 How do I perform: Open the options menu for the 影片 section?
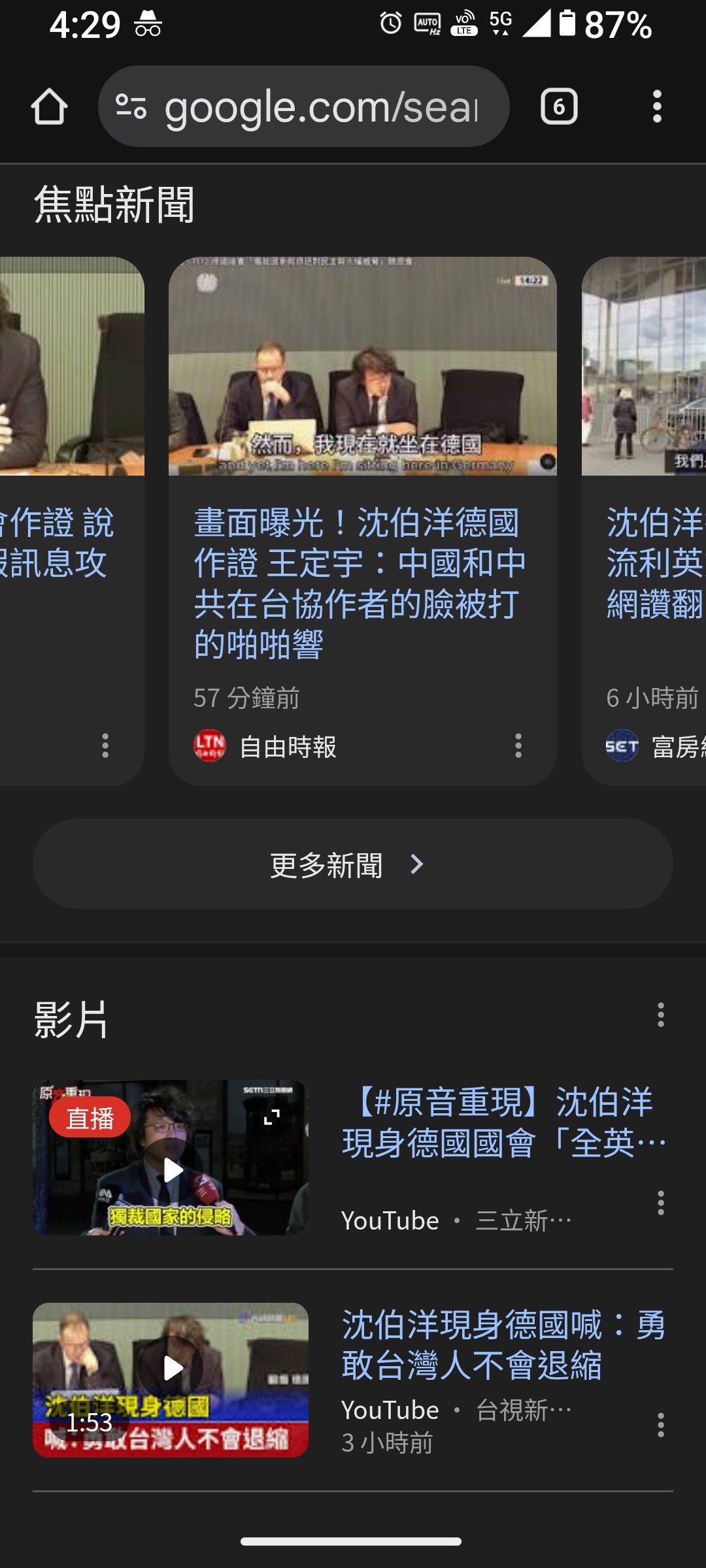pos(661,1015)
